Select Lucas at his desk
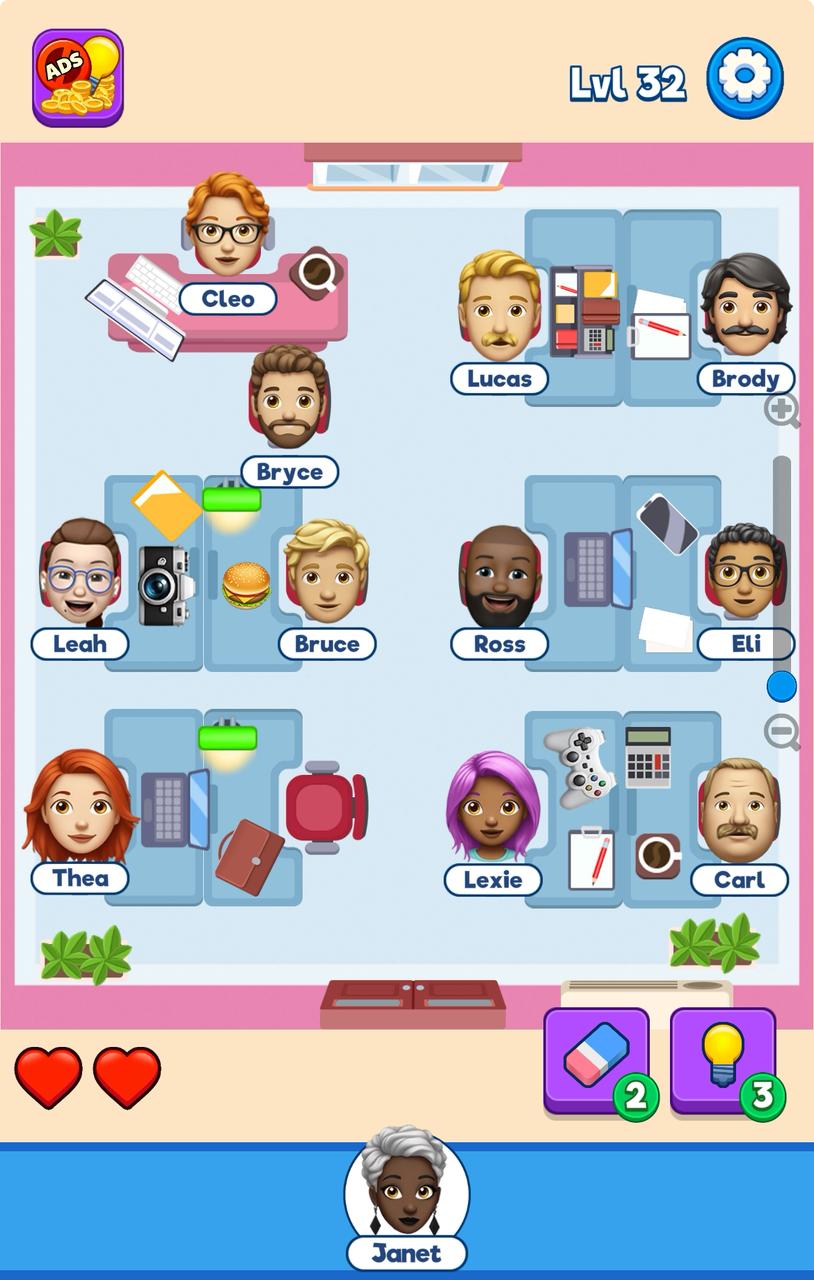This screenshot has height=1280, width=814. tap(499, 307)
